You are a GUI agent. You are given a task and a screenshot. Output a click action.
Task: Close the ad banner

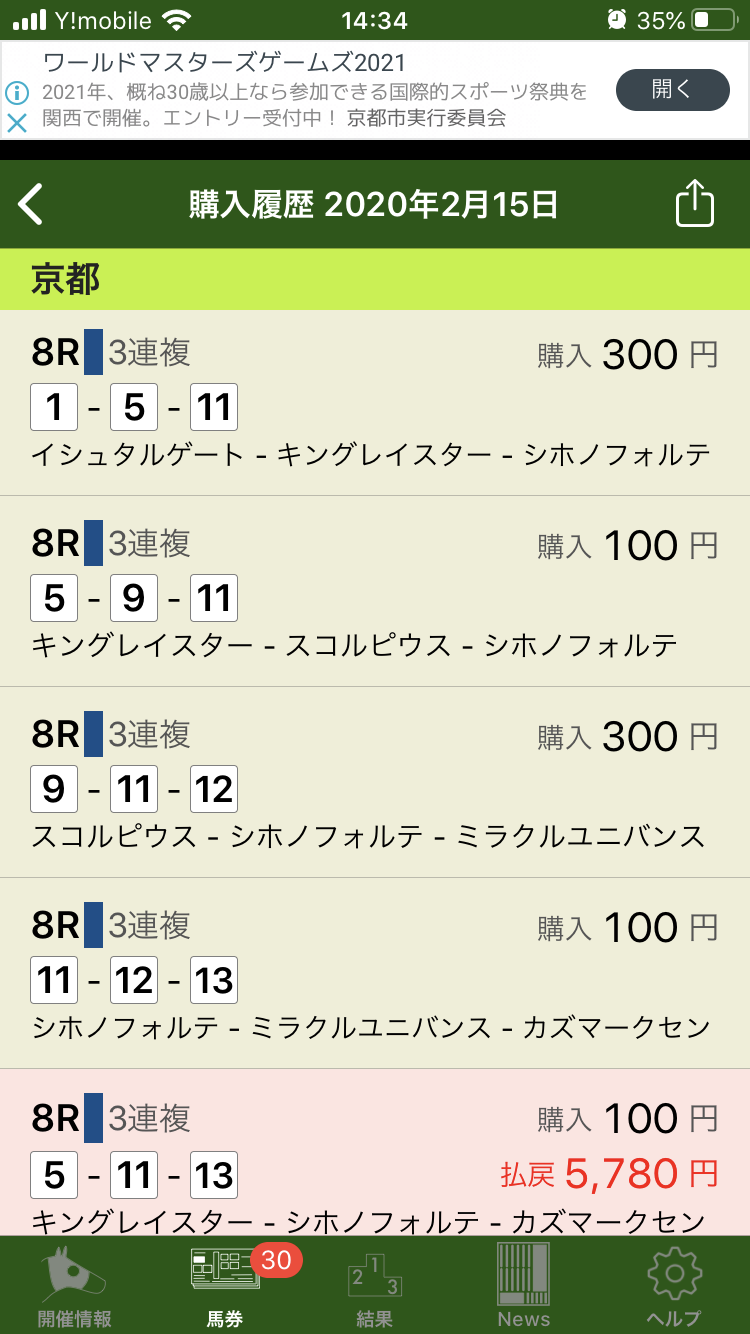click(x=17, y=123)
